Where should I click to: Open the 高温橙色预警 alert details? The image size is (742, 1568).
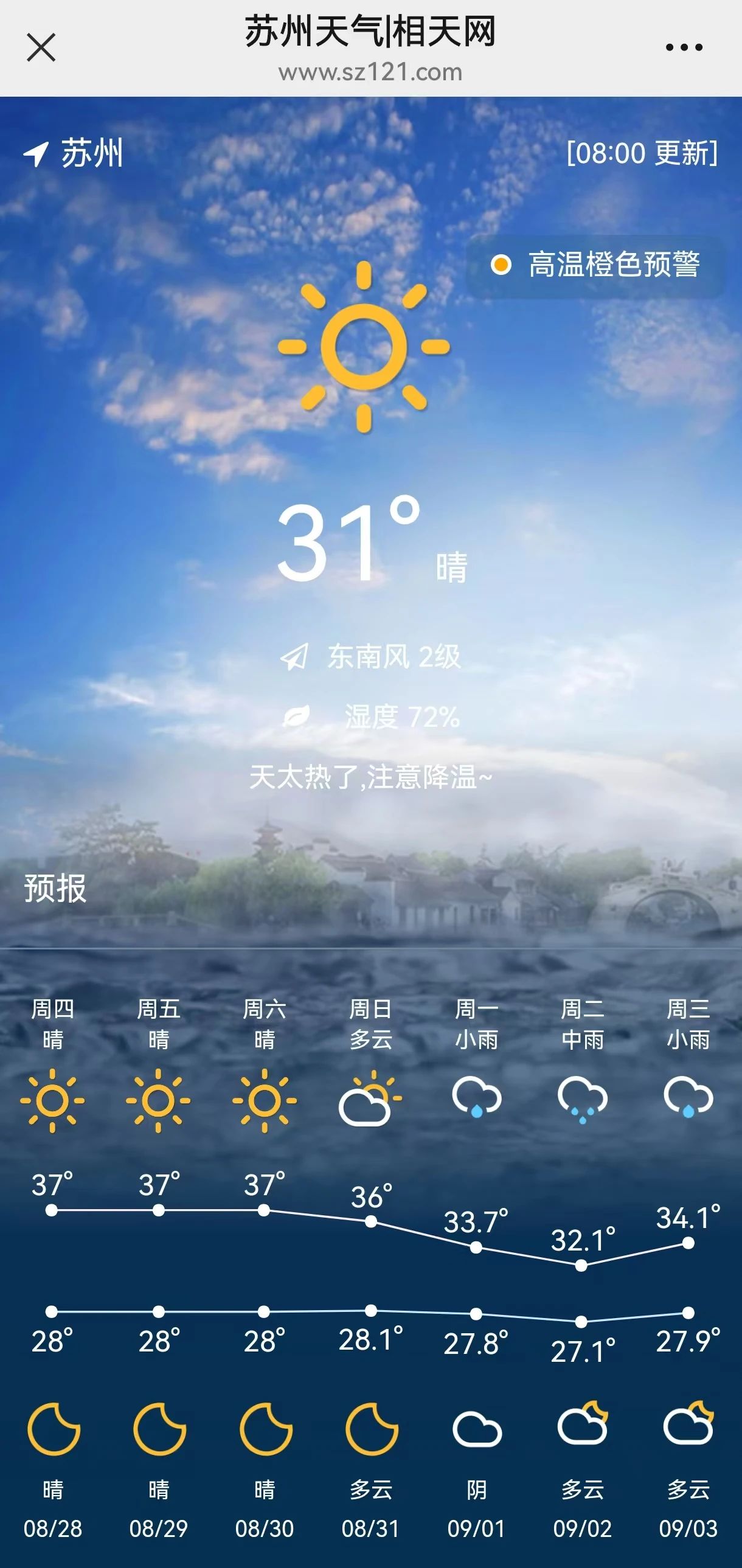pos(596,265)
